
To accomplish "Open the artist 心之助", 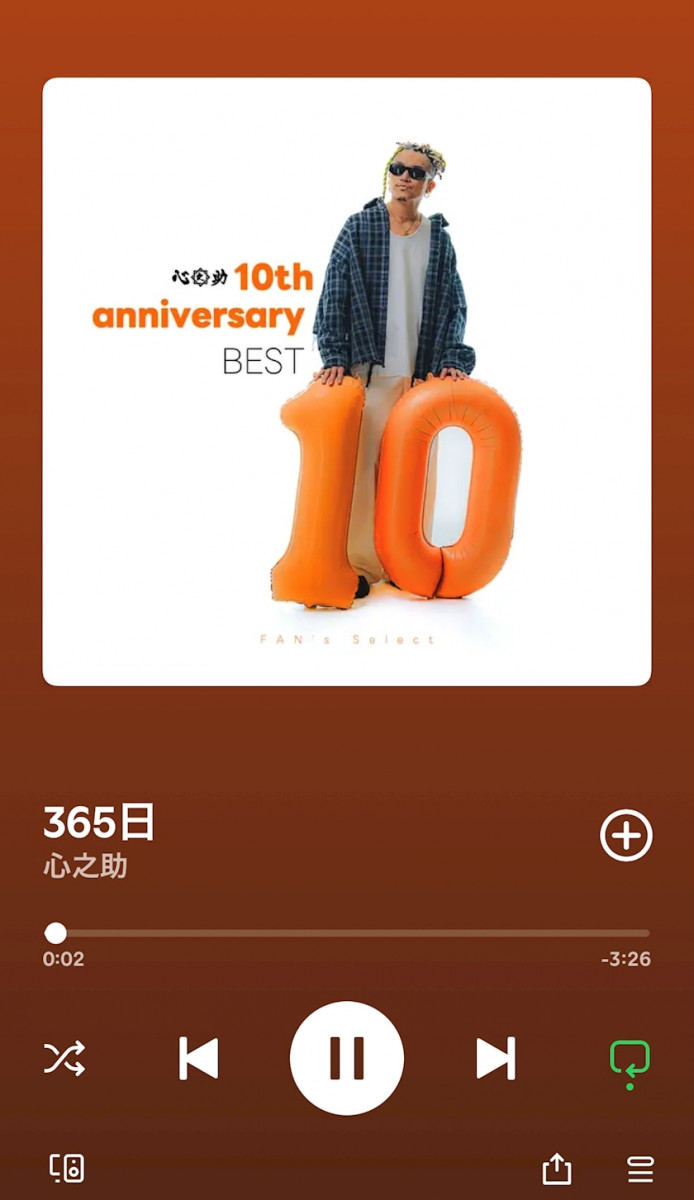I will coord(86,865).
